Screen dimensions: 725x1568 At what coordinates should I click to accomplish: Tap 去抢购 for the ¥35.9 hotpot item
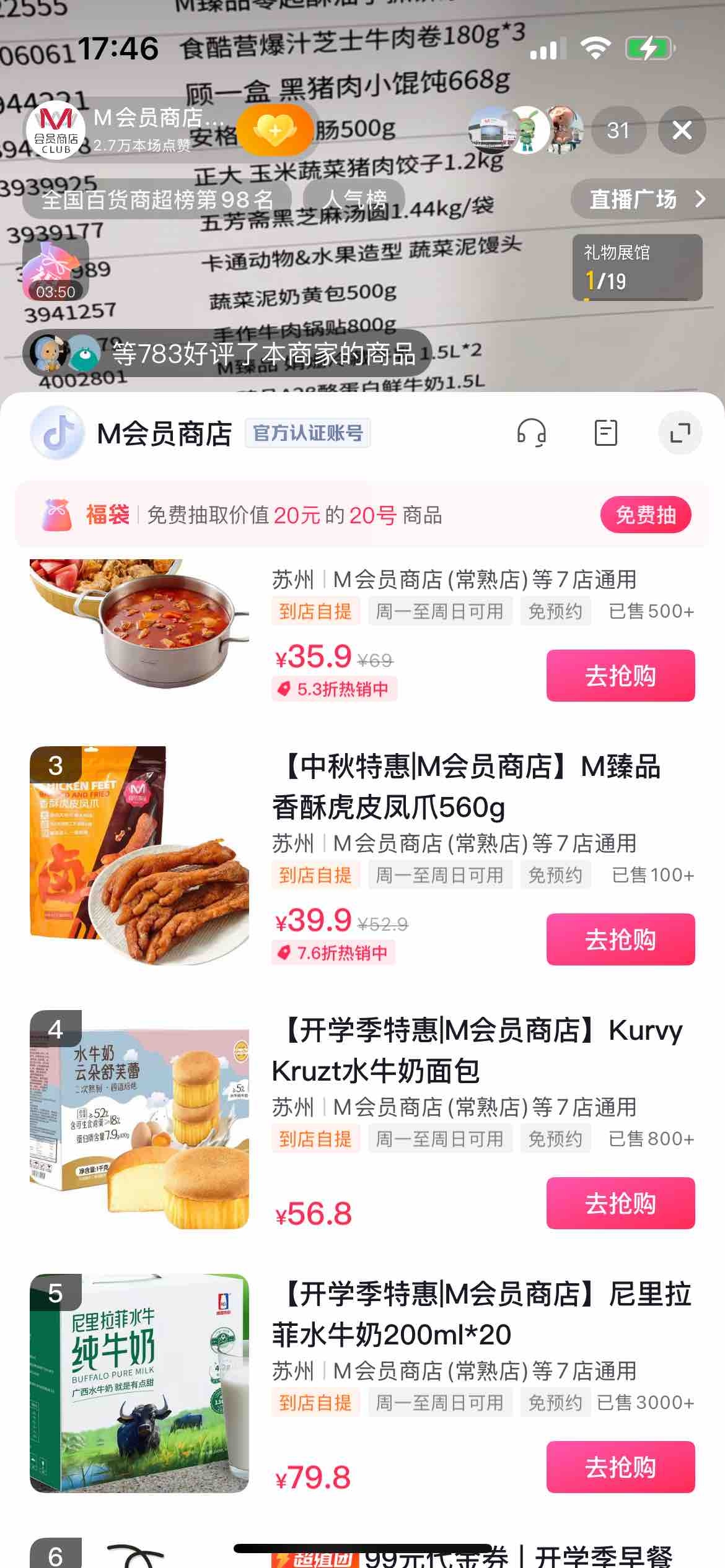[x=620, y=676]
